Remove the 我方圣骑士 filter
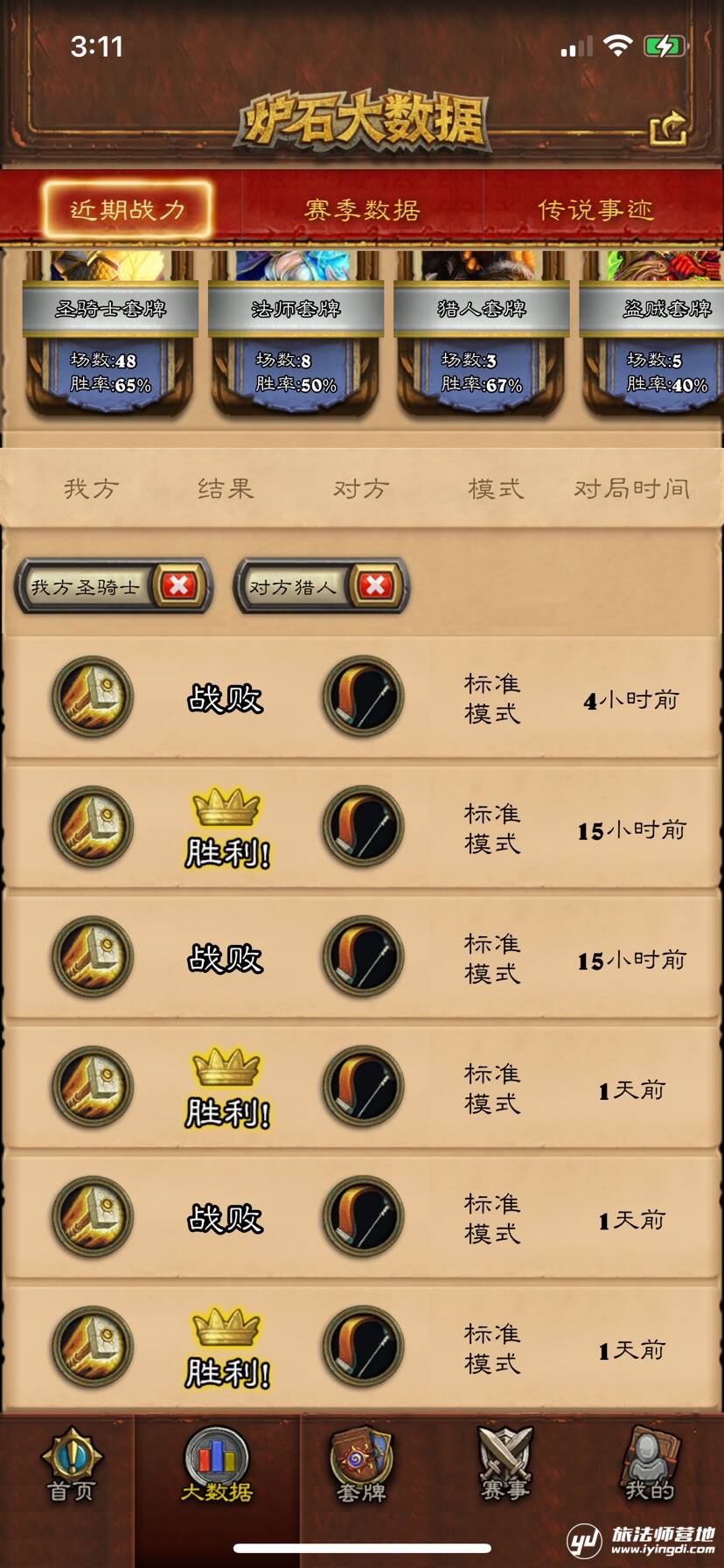The height and width of the screenshot is (1568, 724). [x=179, y=585]
